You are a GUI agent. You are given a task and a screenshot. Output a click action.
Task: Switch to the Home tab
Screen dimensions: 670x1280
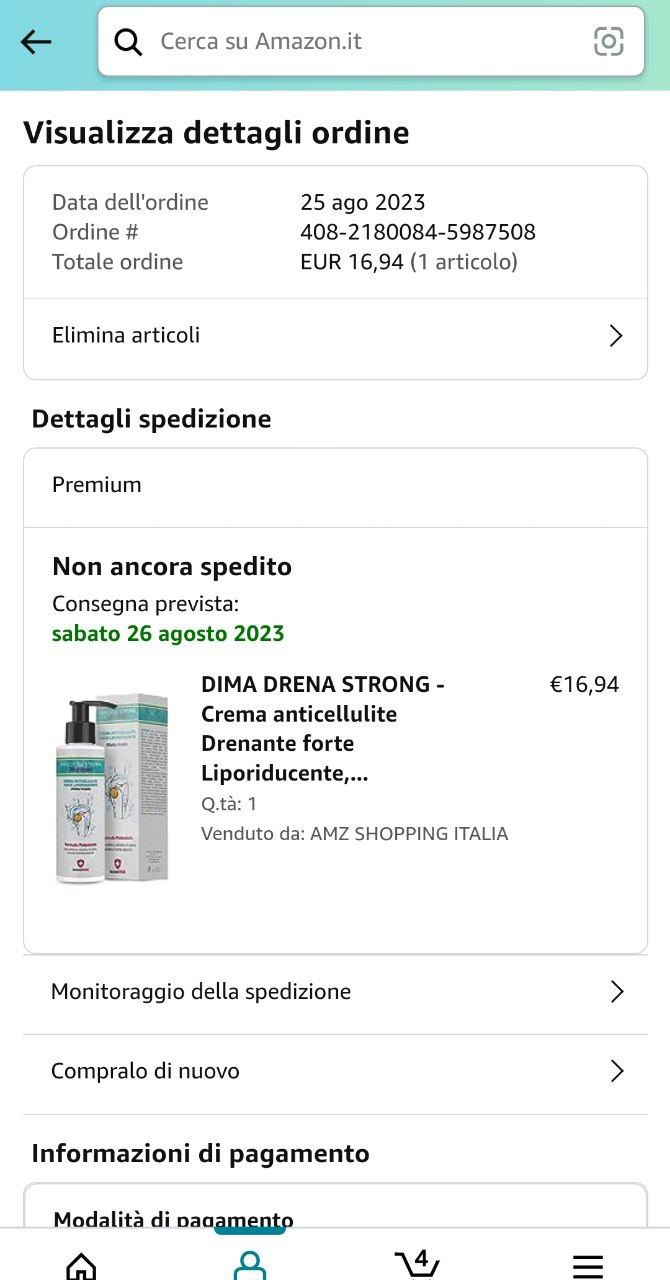[x=82, y=1265]
